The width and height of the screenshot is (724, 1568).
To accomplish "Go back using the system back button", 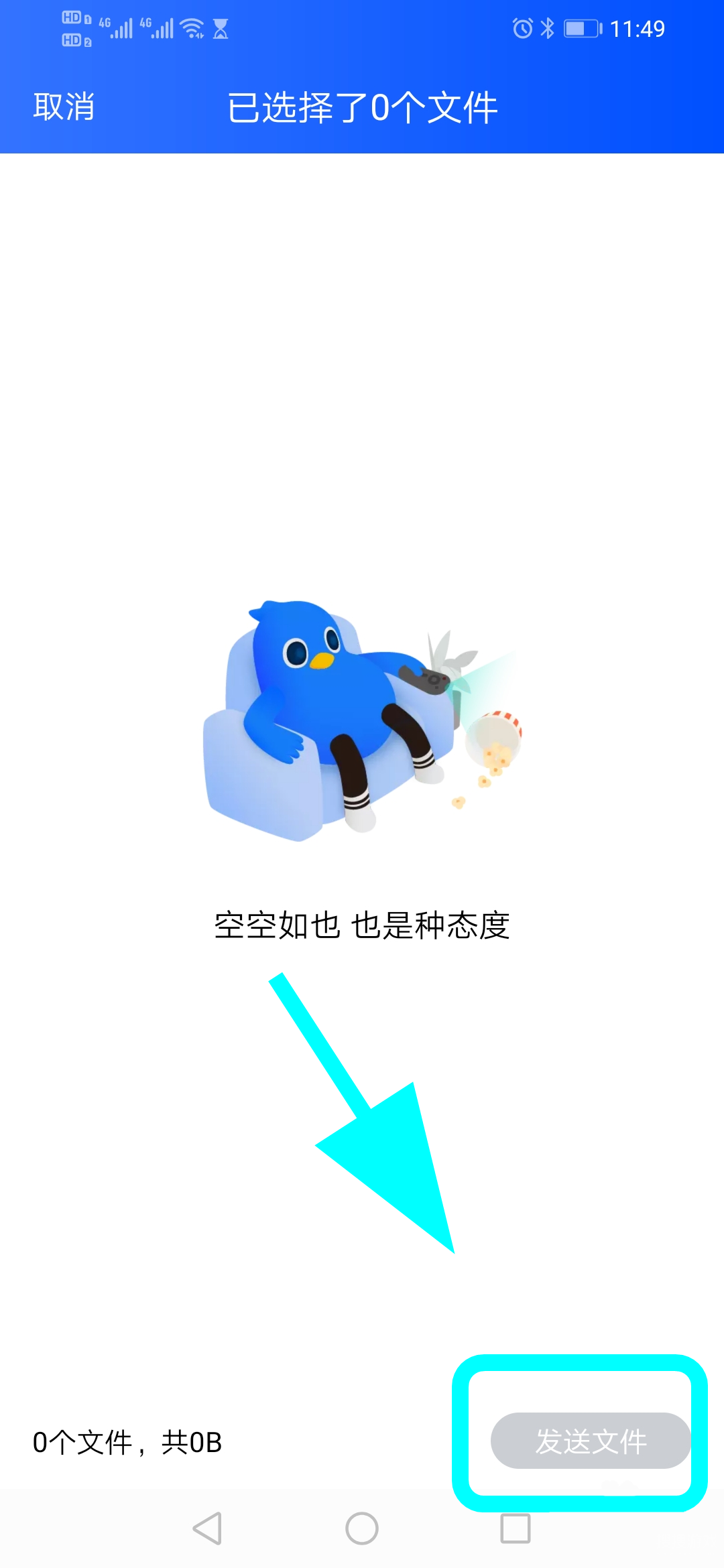I will point(208,1528).
